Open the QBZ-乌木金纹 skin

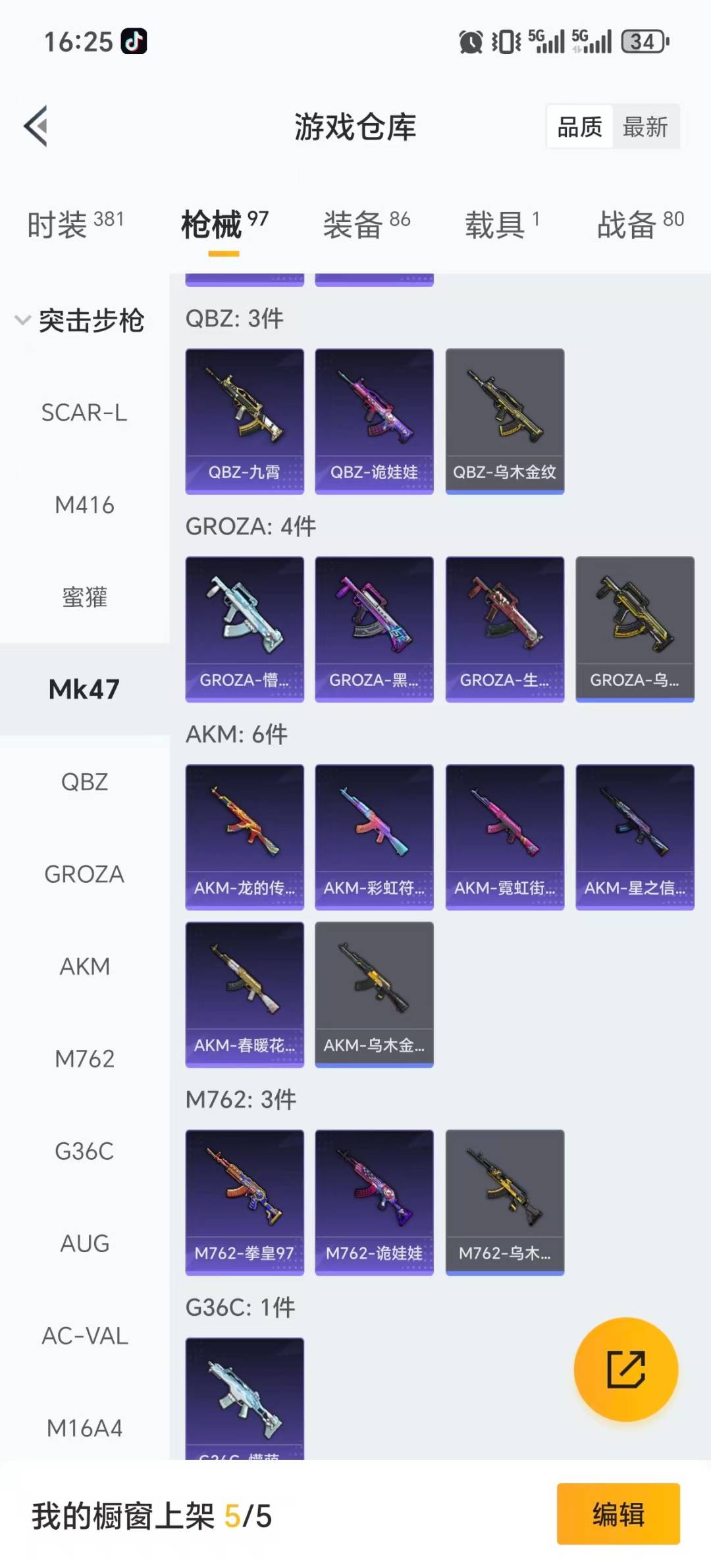(x=504, y=421)
